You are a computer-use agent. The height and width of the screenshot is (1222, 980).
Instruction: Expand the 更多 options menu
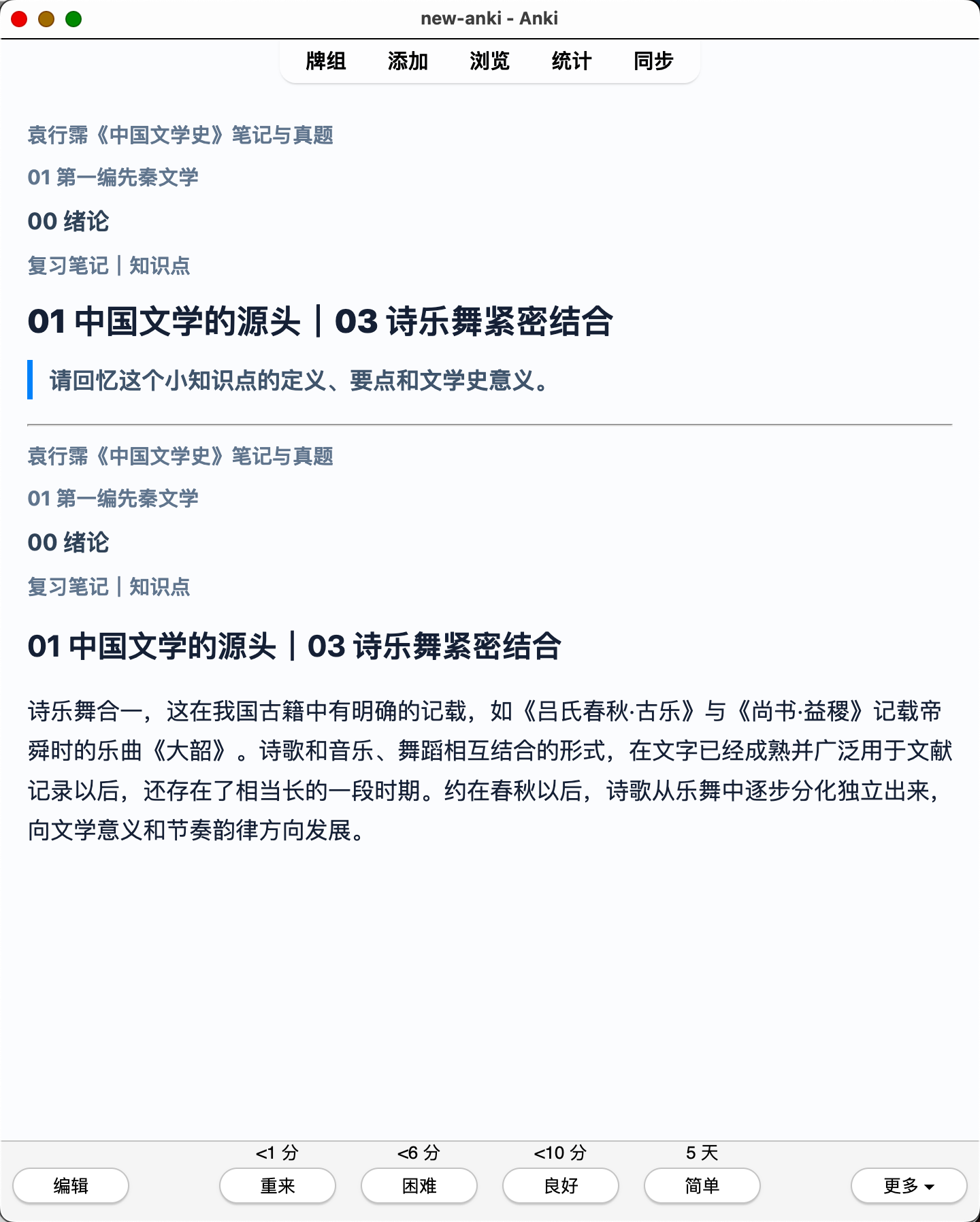909,1186
